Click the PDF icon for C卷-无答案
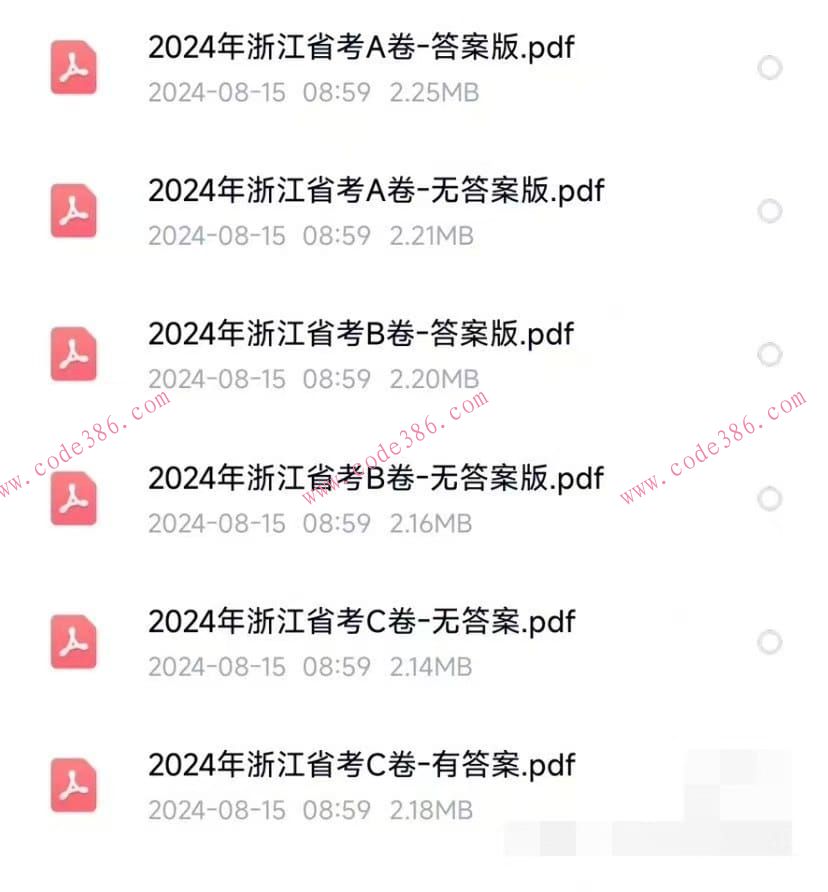Image resolution: width=828 pixels, height=892 pixels. point(74,643)
